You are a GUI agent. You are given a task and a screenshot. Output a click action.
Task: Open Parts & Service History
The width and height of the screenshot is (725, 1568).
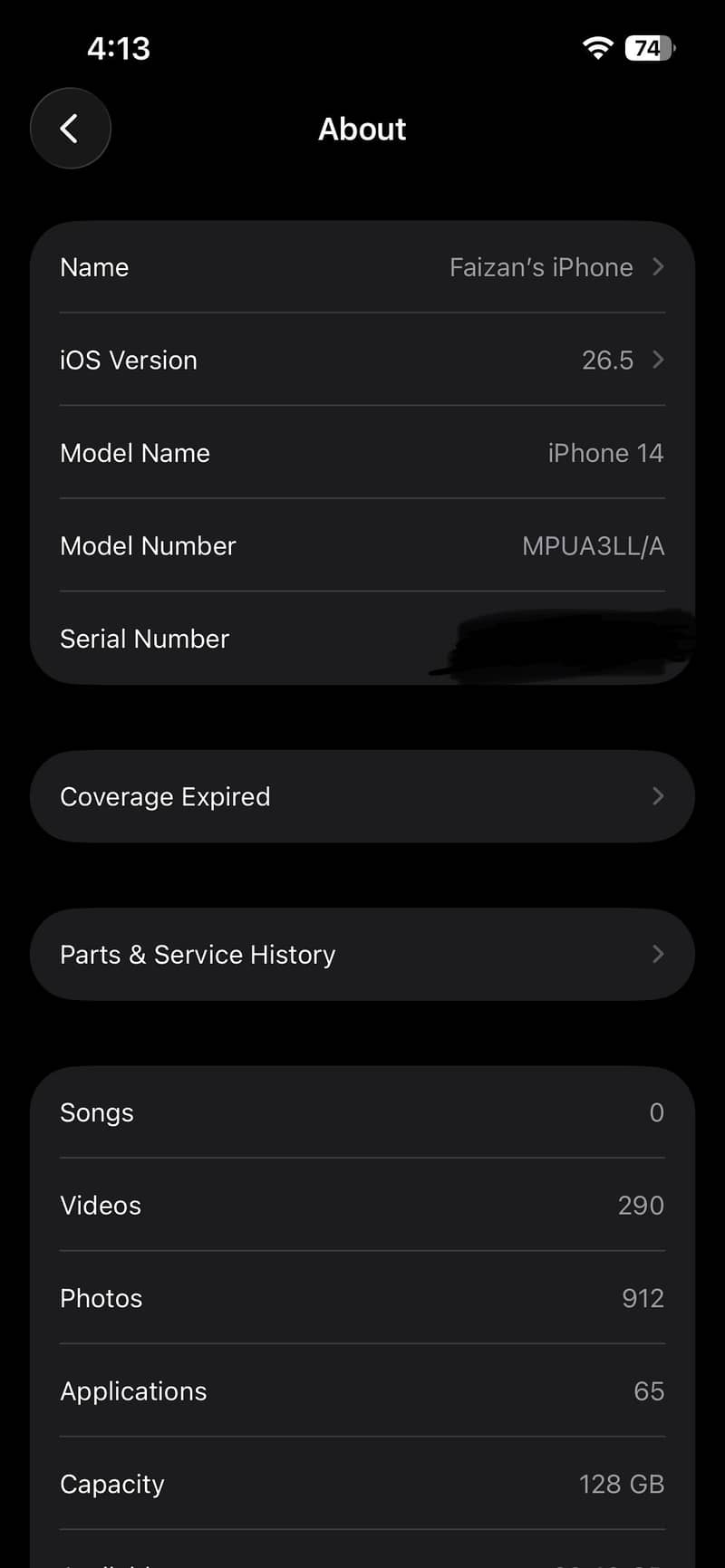(x=362, y=954)
